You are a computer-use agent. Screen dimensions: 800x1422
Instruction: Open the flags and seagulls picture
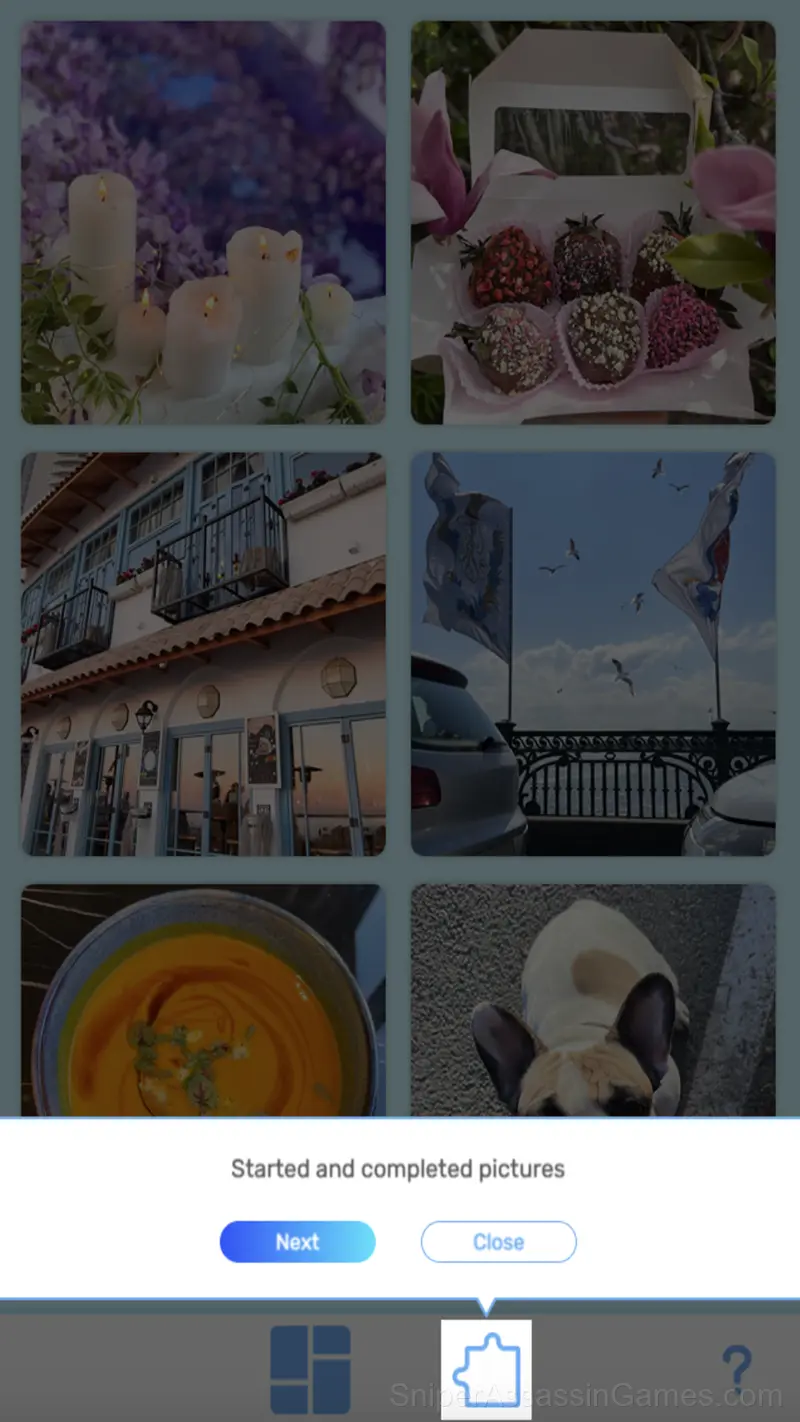coord(593,654)
